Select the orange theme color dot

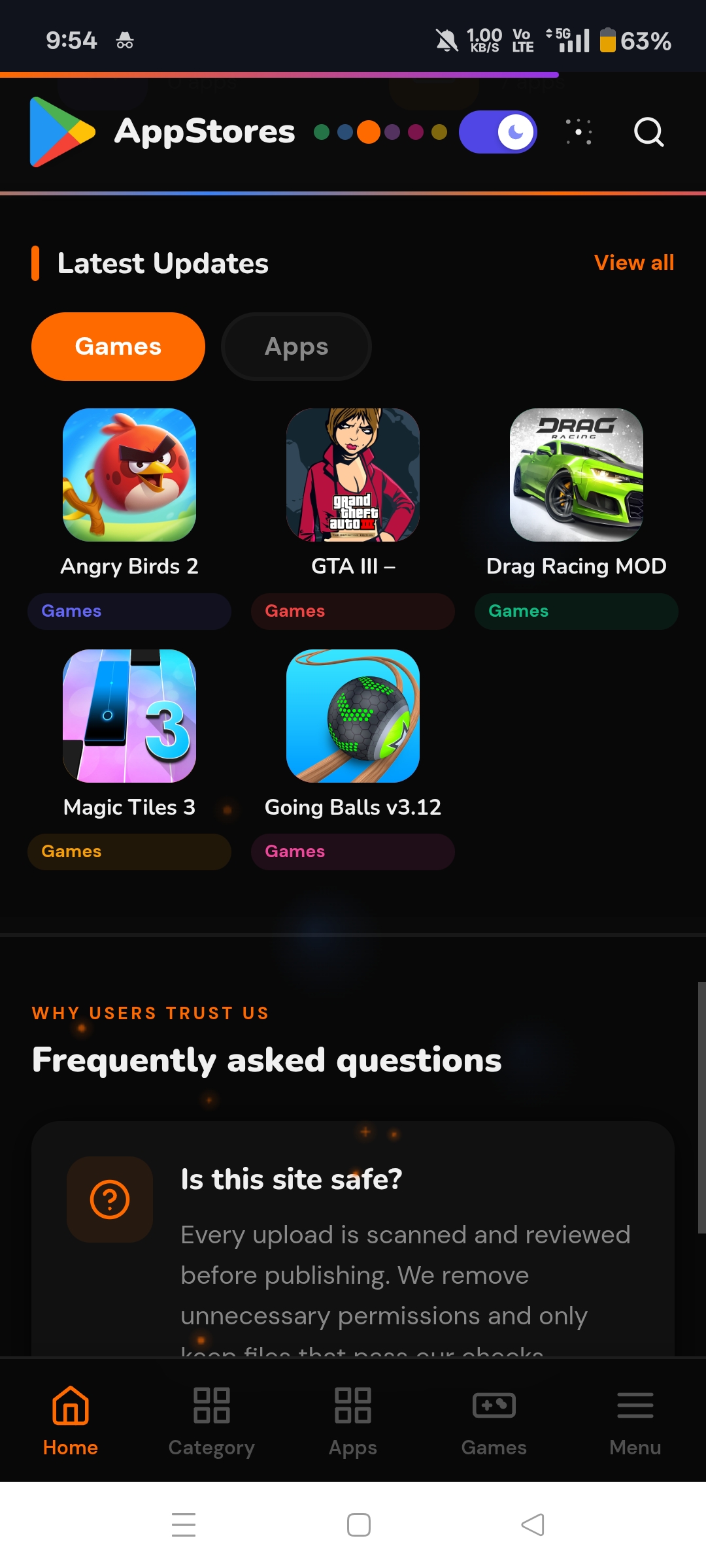(x=368, y=133)
